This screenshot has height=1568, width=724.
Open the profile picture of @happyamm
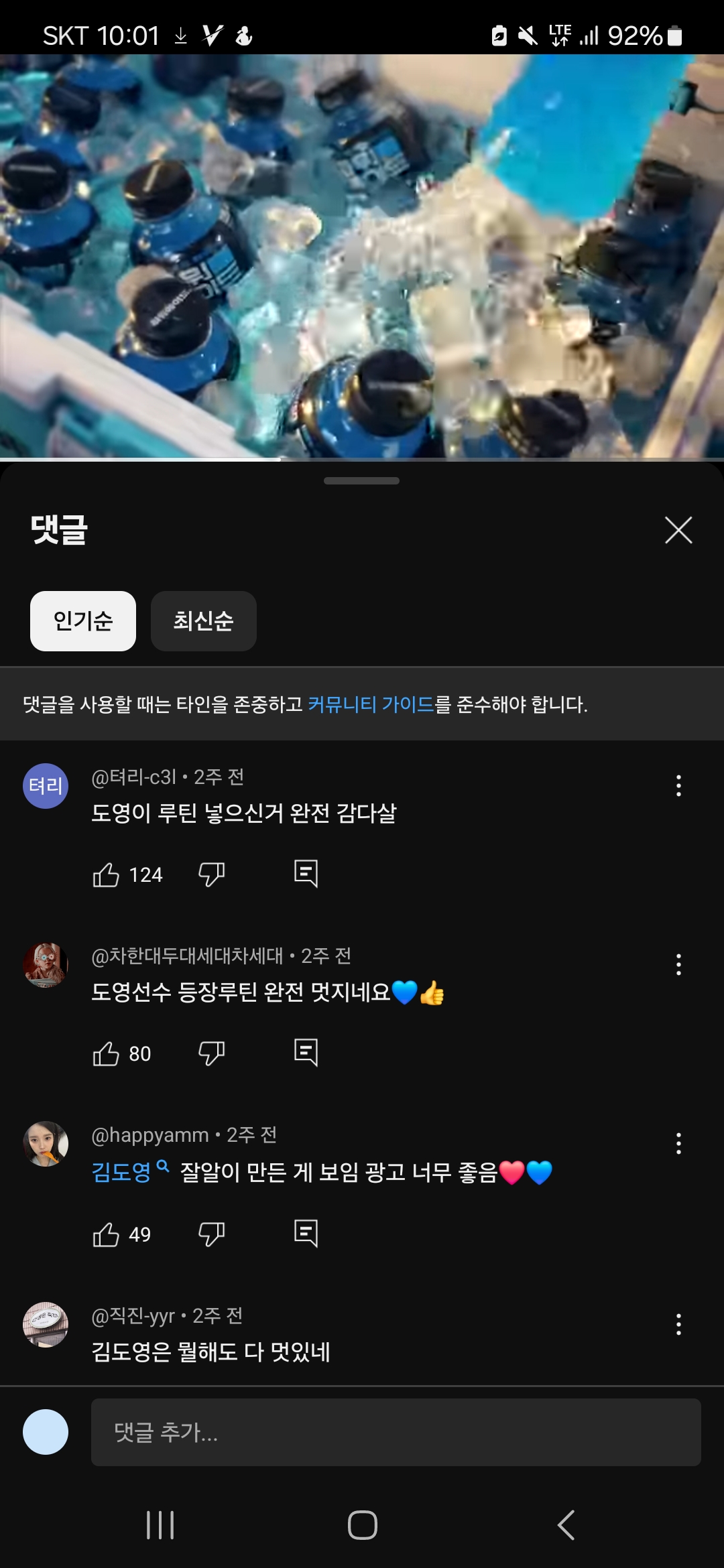pos(46,1144)
